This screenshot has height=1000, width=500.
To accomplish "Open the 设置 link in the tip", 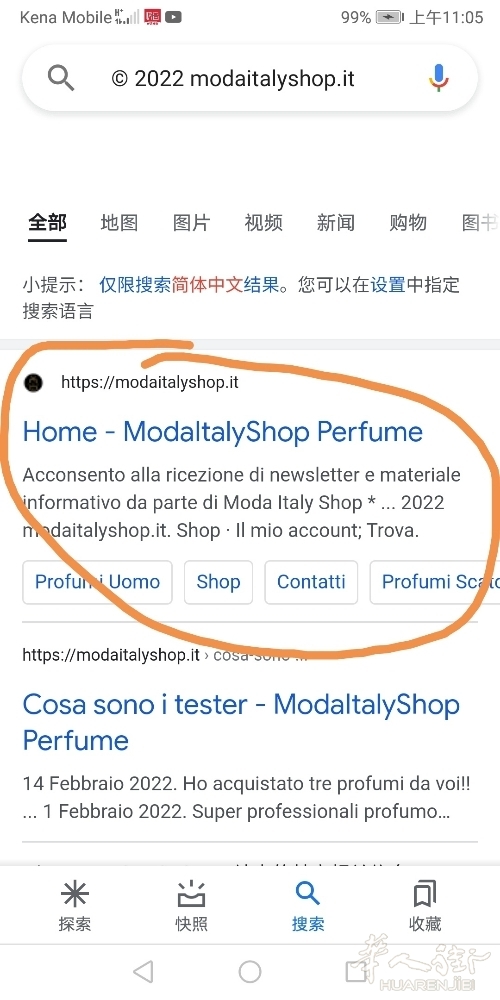I will point(388,284).
